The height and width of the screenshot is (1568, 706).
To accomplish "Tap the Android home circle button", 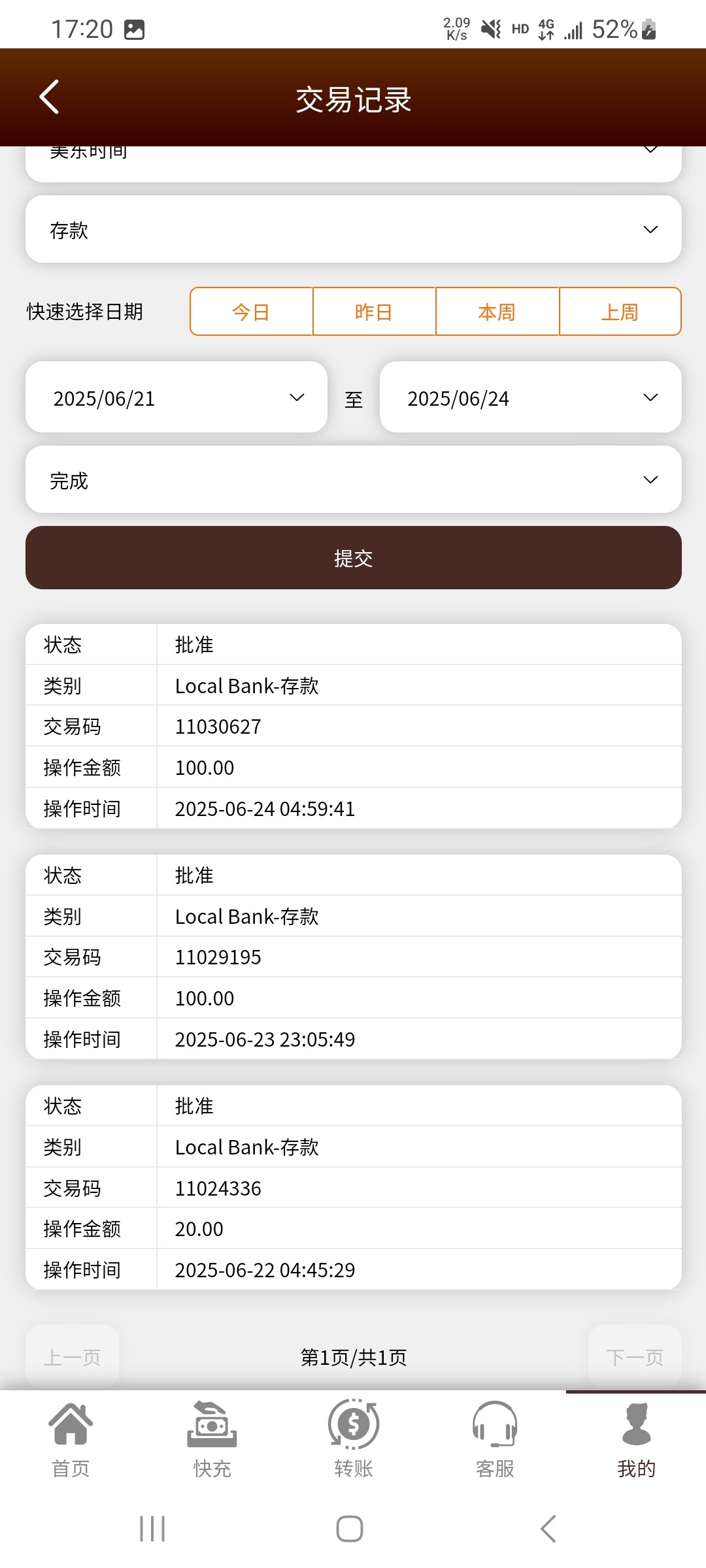I will pyautogui.click(x=348, y=1529).
